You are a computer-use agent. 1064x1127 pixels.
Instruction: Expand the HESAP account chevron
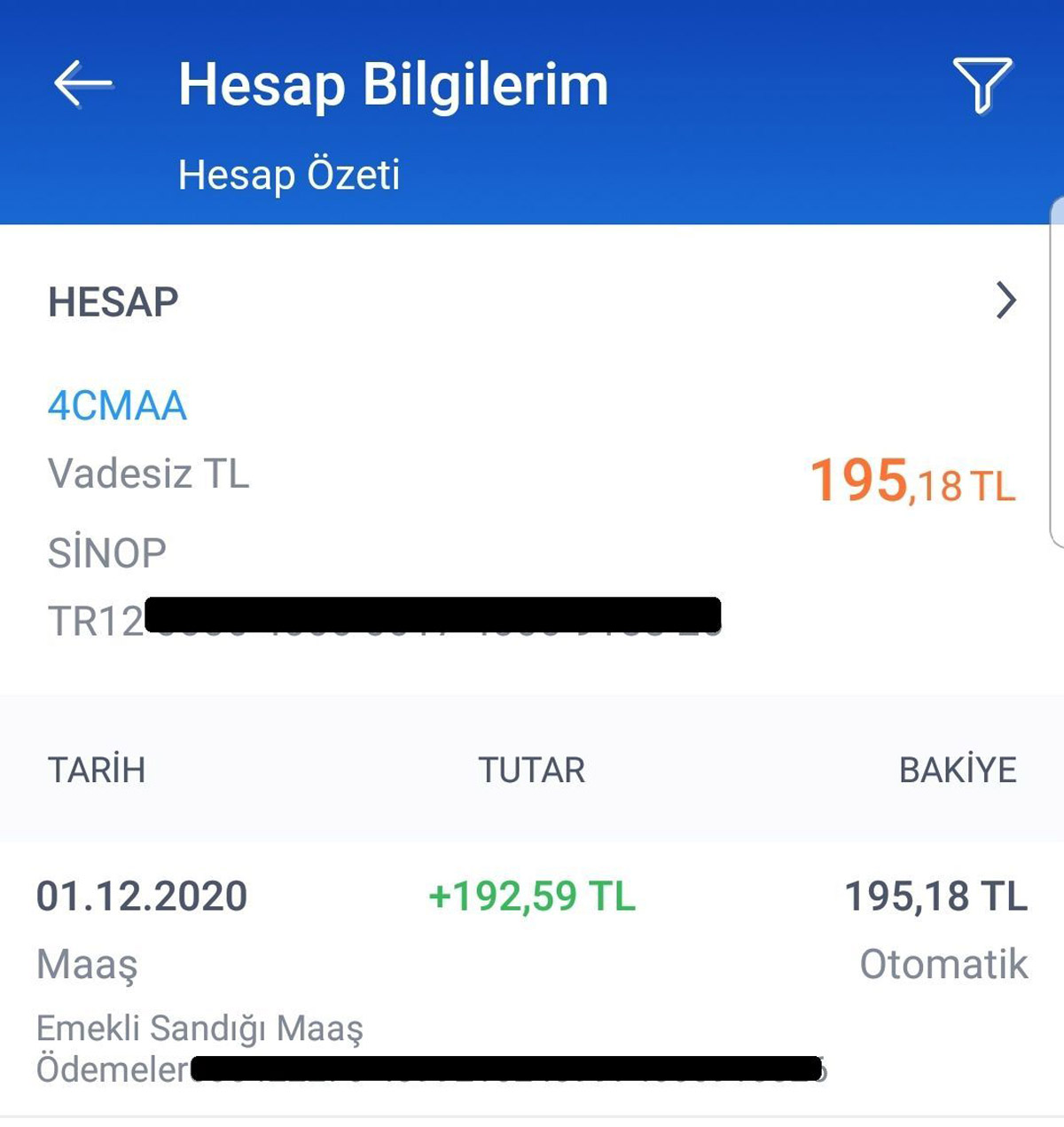click(1005, 301)
